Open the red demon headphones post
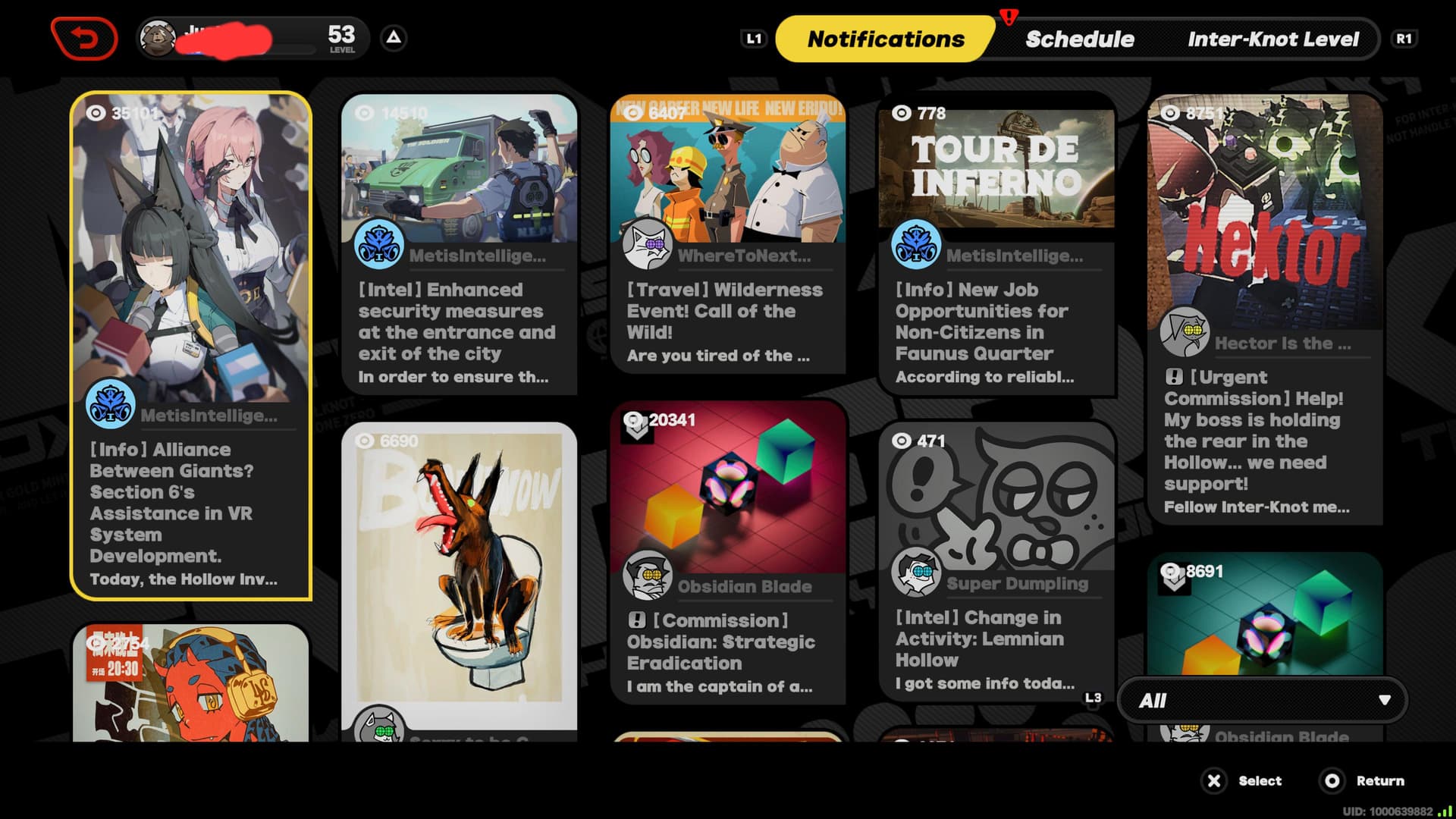The width and height of the screenshot is (1456, 819). (x=190, y=682)
